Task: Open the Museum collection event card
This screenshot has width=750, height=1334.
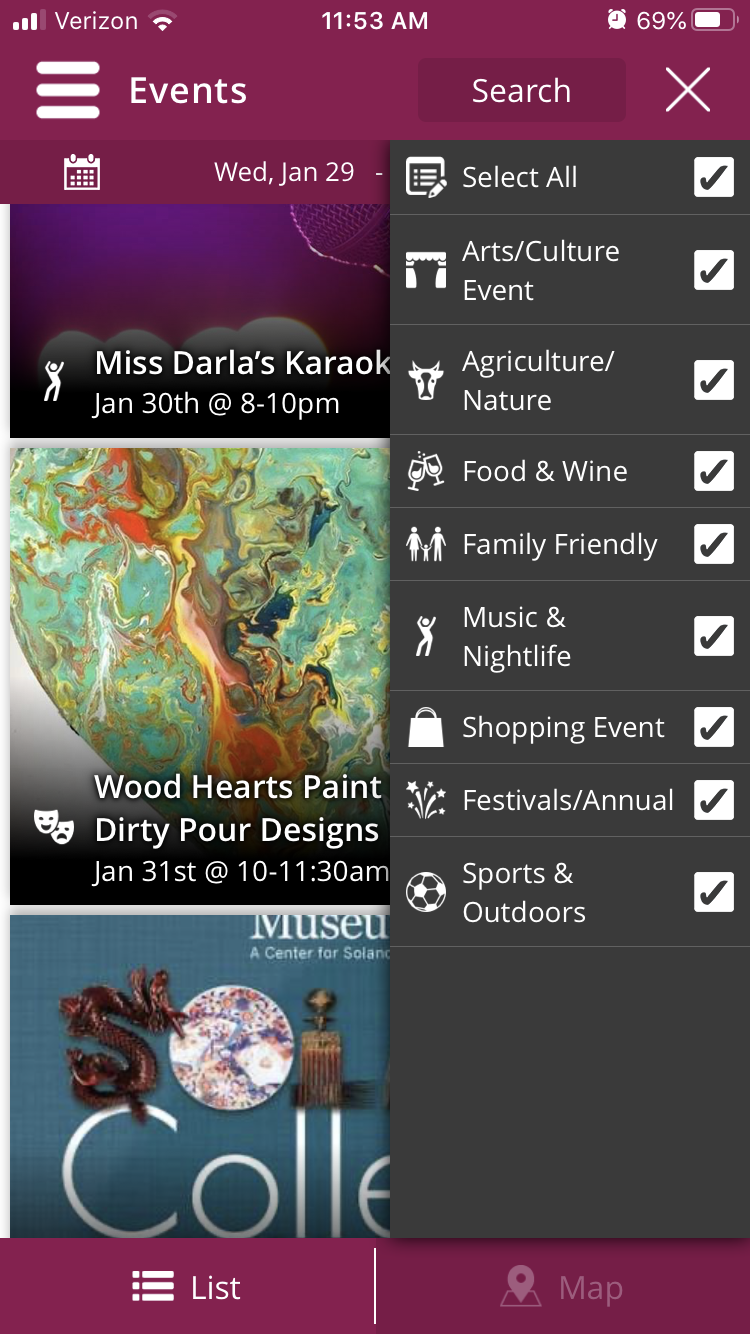Action: (x=200, y=1076)
